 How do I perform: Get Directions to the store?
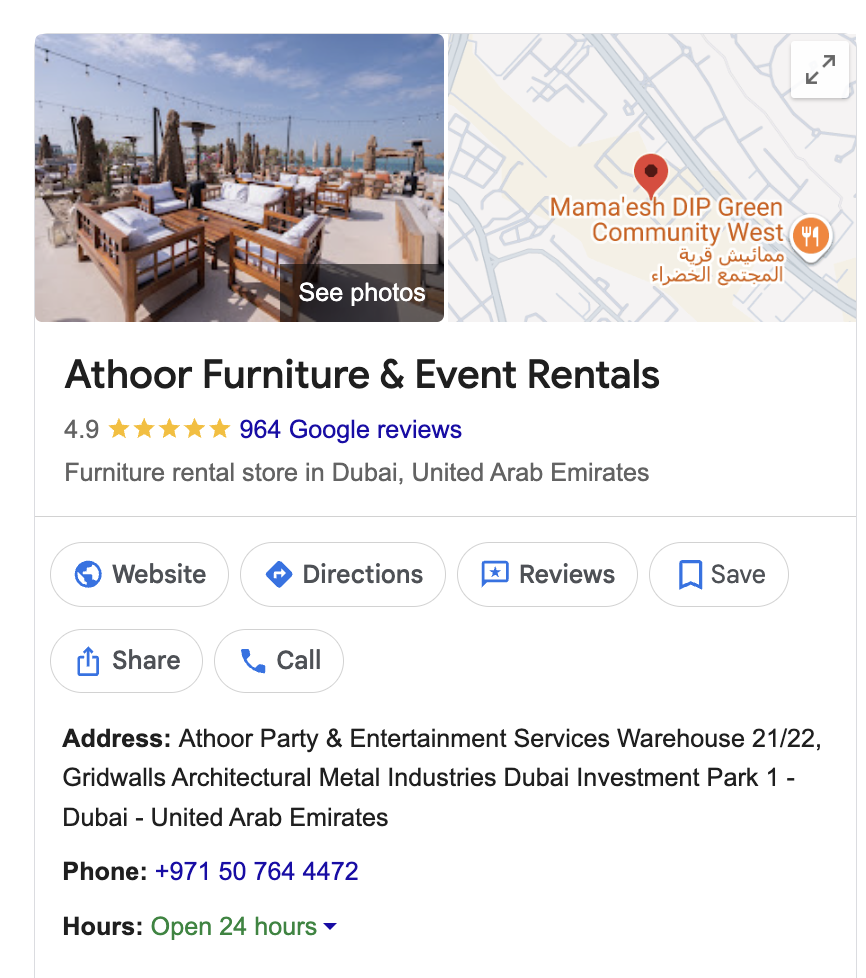click(x=343, y=574)
